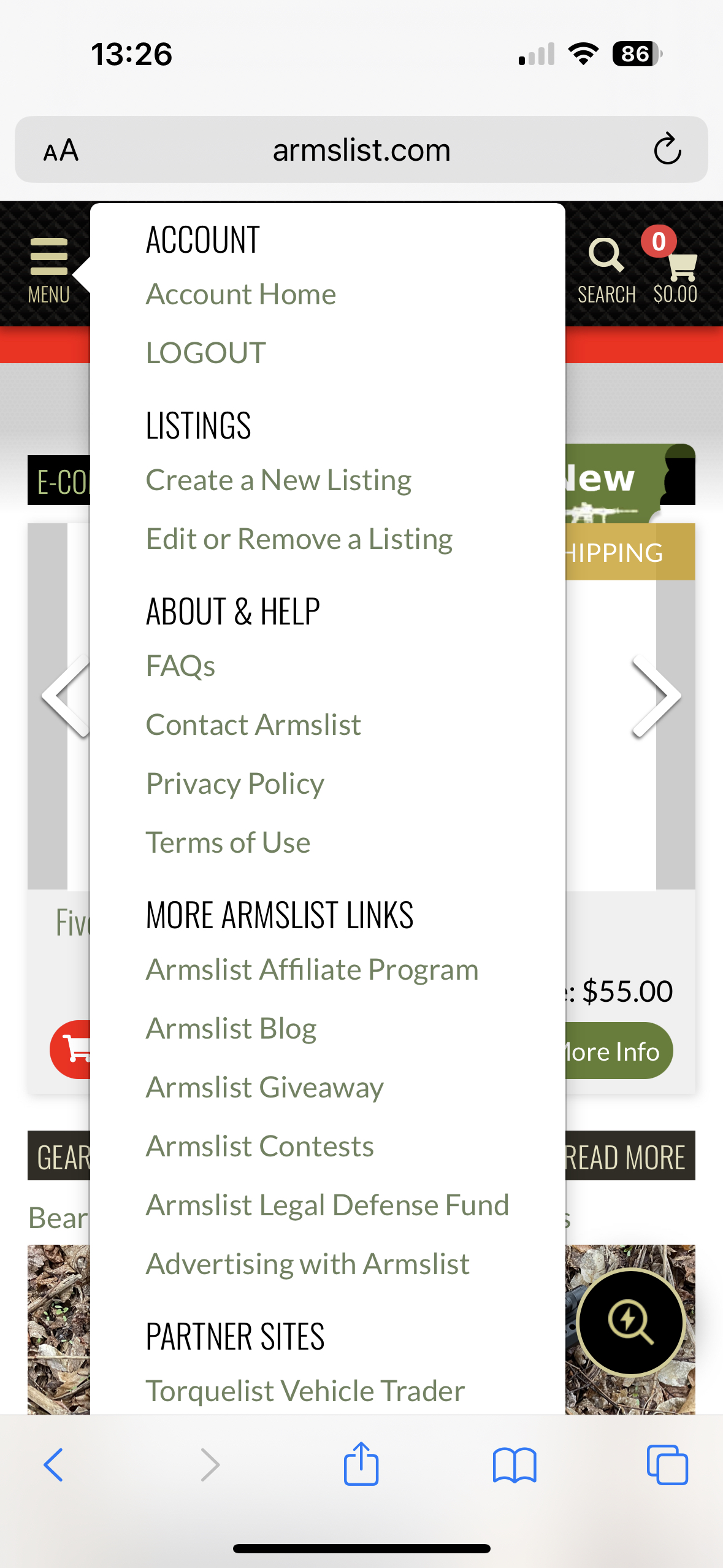View the Privacy Policy
The image size is (723, 1568).
[x=235, y=783]
